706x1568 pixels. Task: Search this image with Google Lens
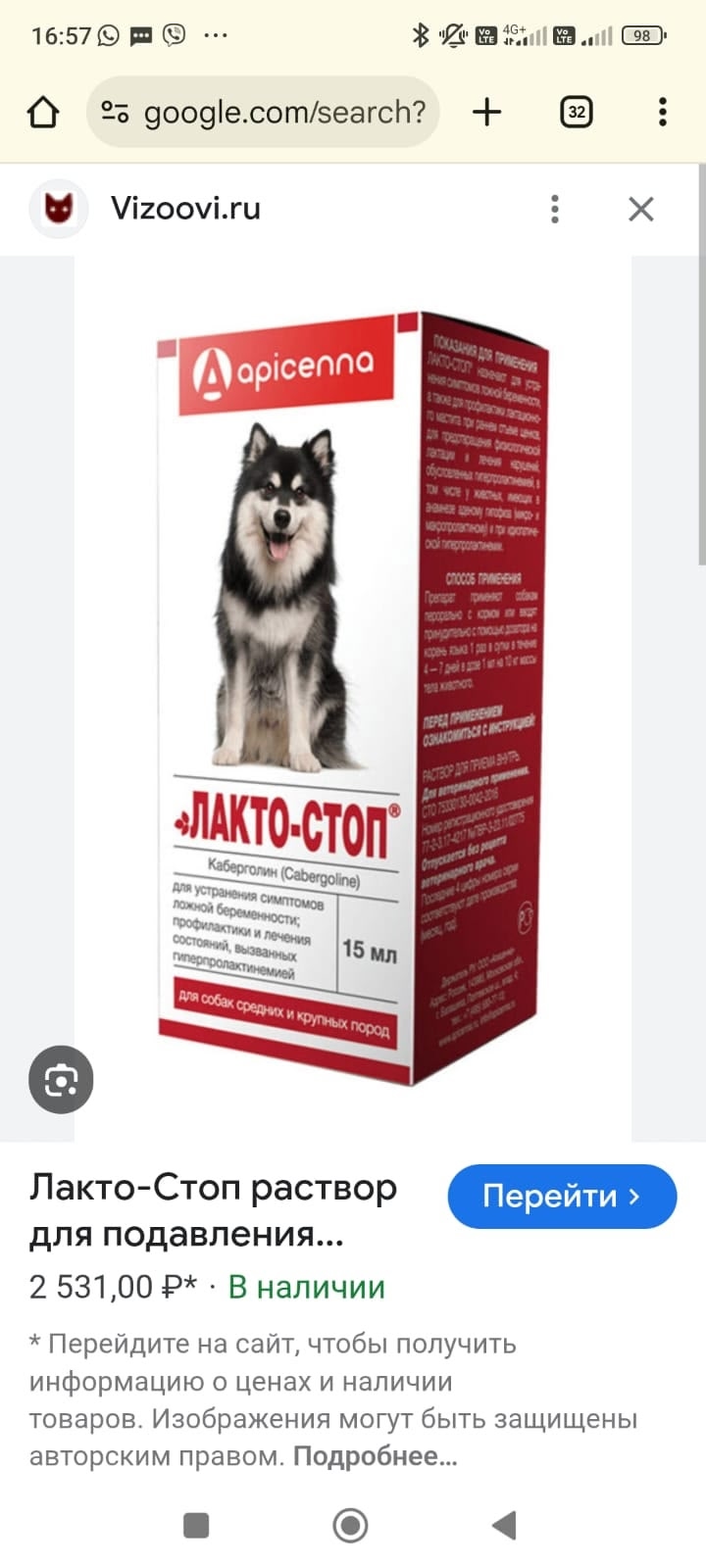click(x=61, y=1080)
